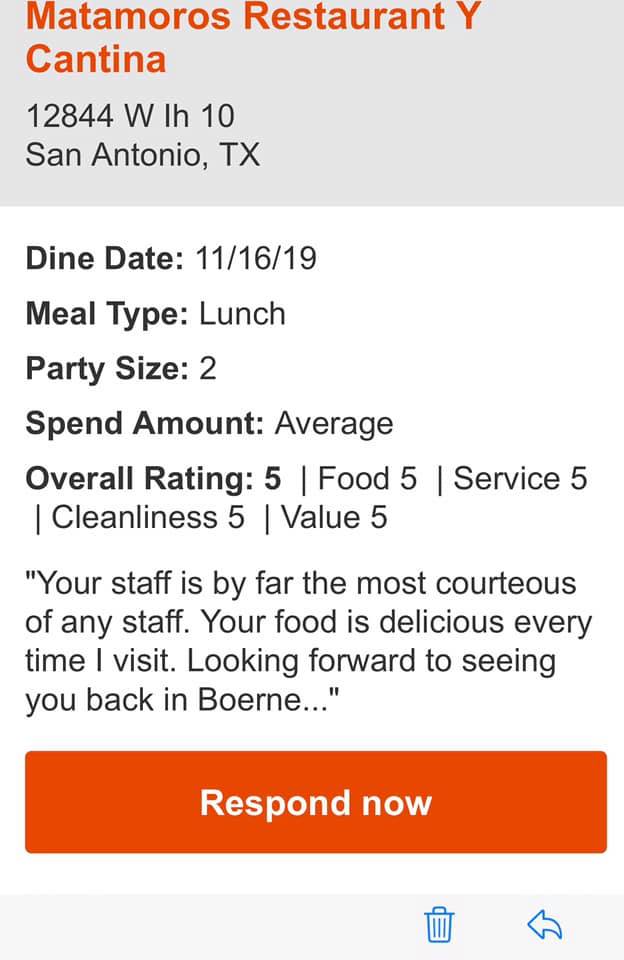
Task: Tap the Respond now button
Action: tap(315, 802)
